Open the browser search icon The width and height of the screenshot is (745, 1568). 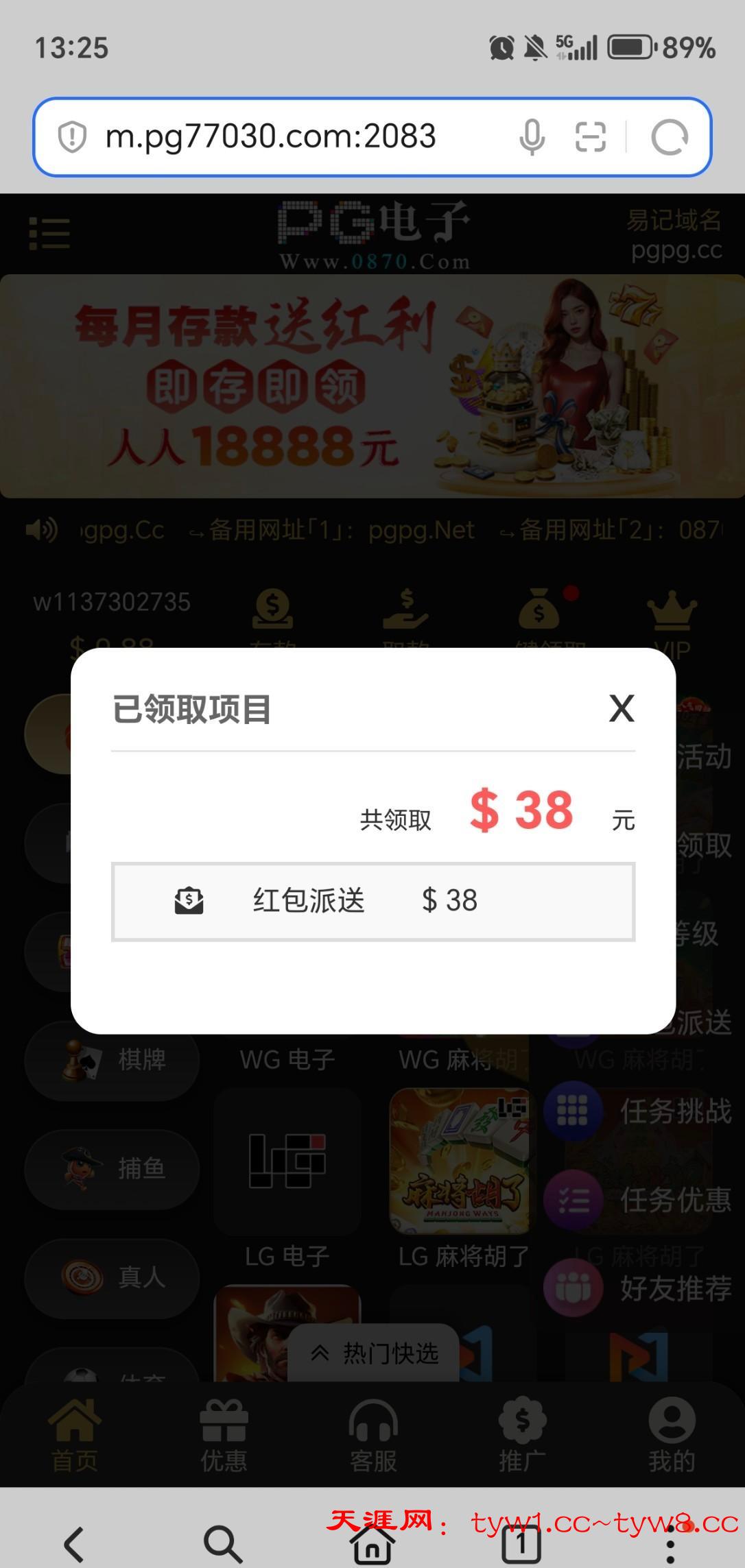(223, 1544)
